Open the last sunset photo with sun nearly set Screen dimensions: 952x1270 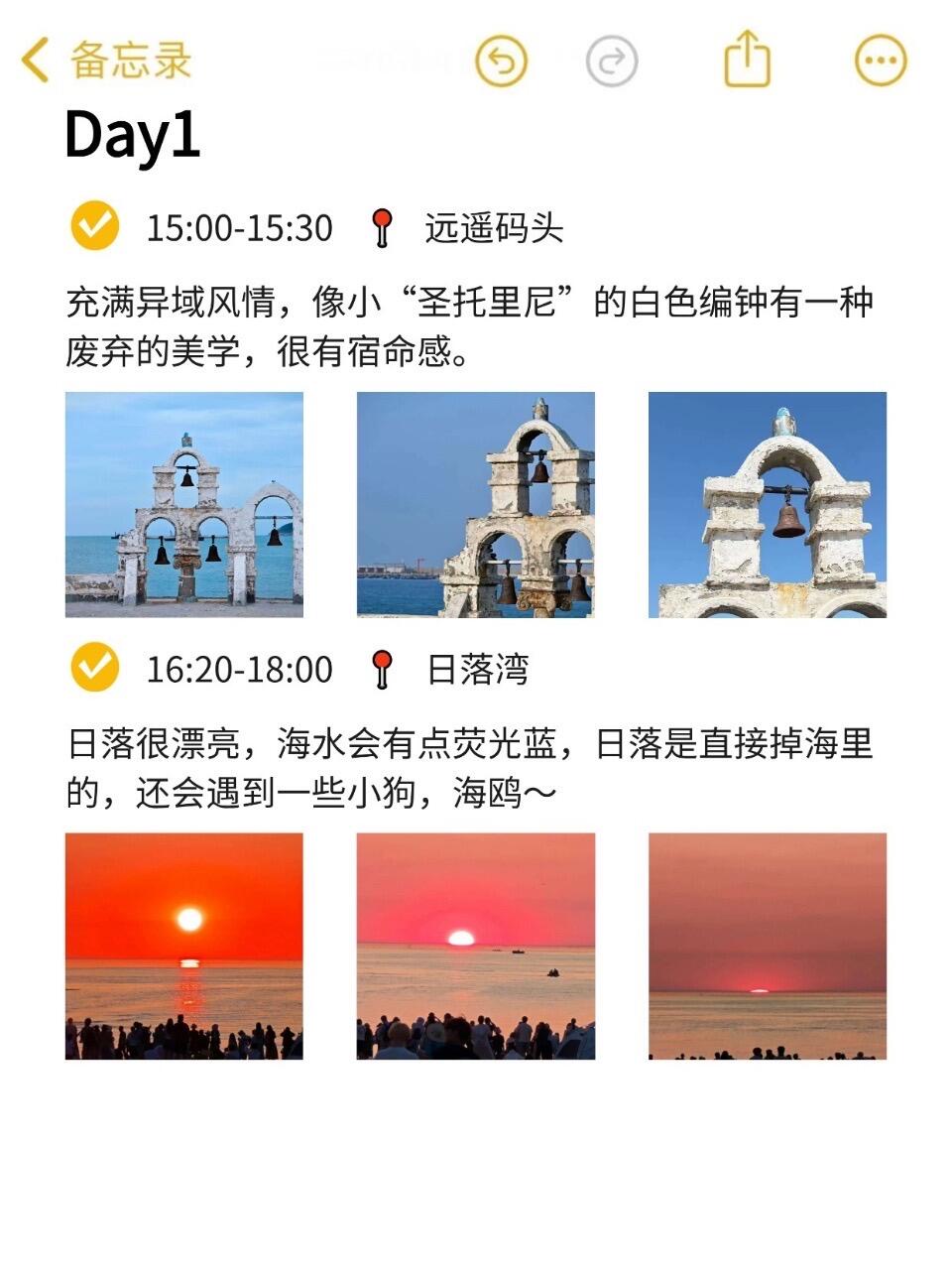(x=768, y=946)
